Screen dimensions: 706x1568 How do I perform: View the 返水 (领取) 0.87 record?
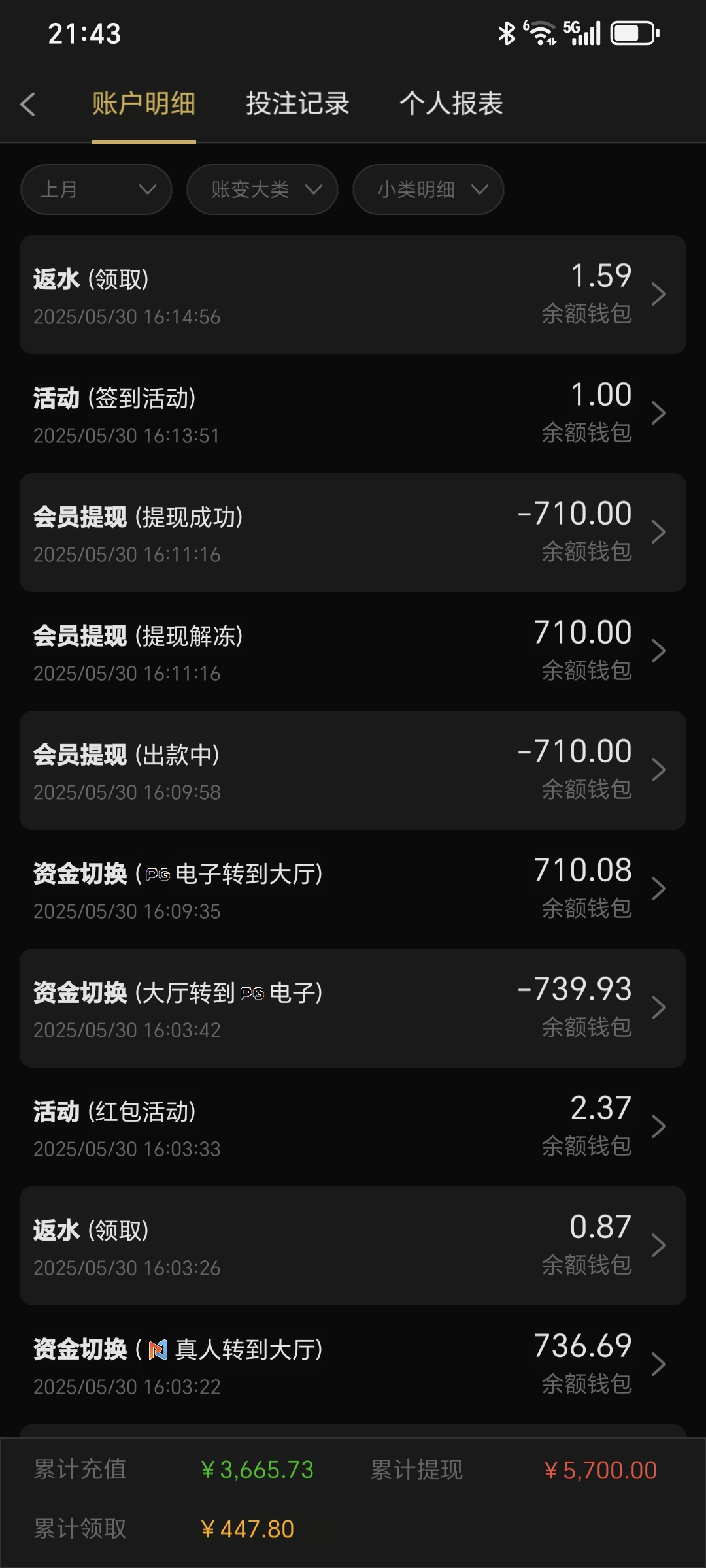tap(353, 1246)
